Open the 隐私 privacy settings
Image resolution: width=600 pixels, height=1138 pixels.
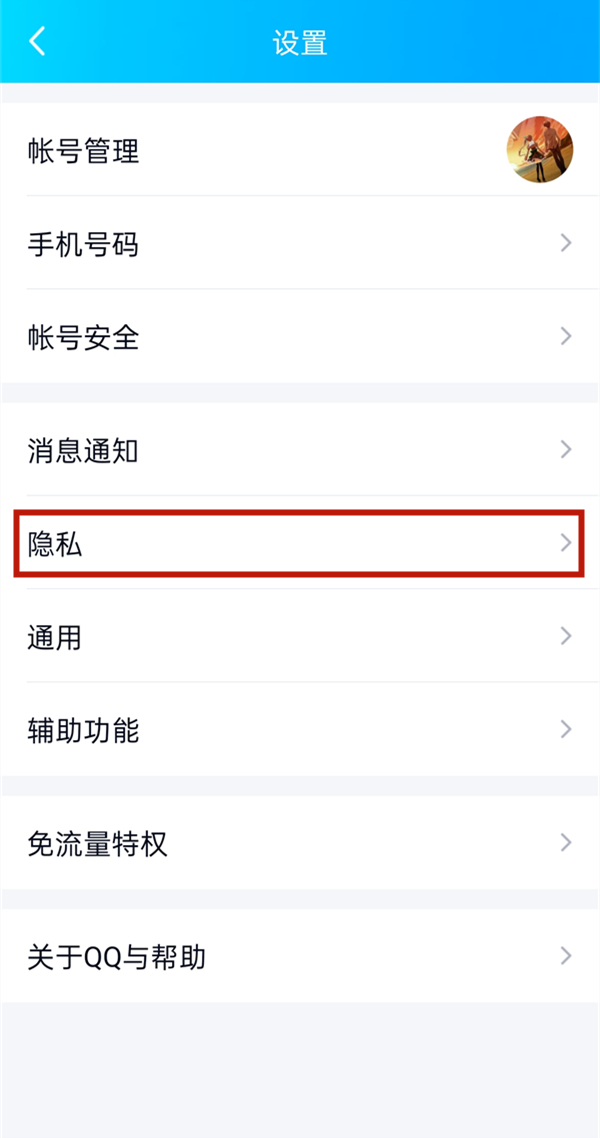(300, 543)
